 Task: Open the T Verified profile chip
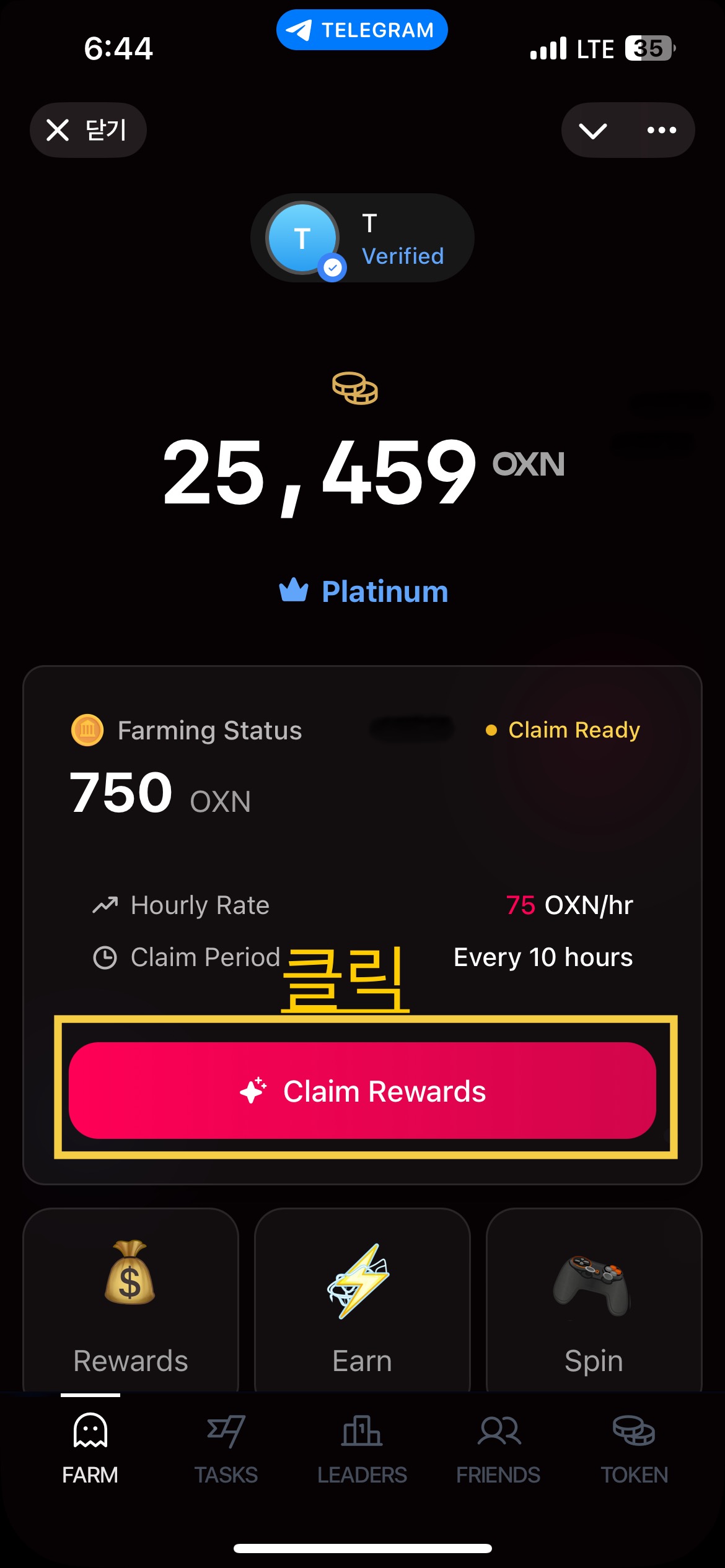[362, 238]
